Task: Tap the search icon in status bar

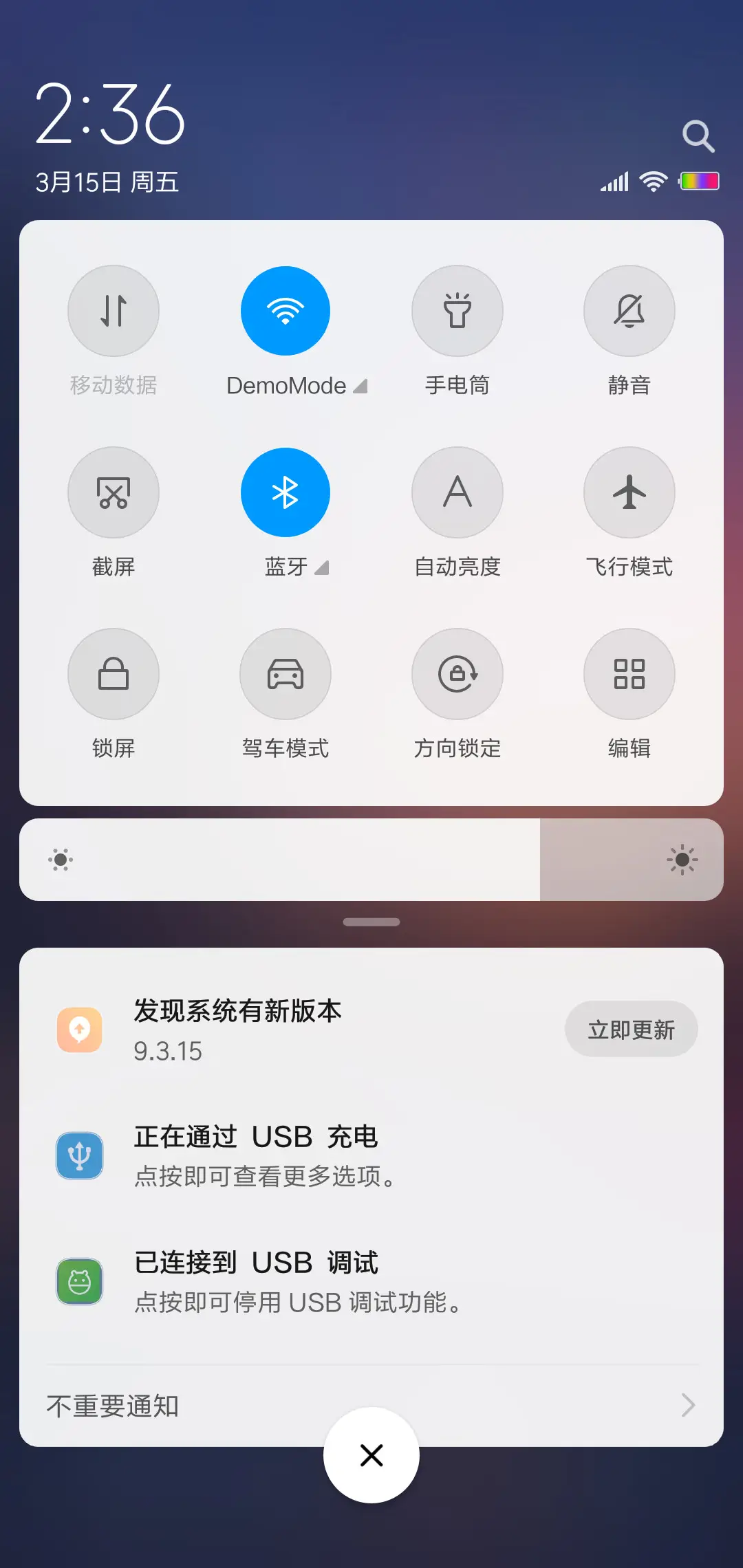Action: pyautogui.click(x=699, y=135)
